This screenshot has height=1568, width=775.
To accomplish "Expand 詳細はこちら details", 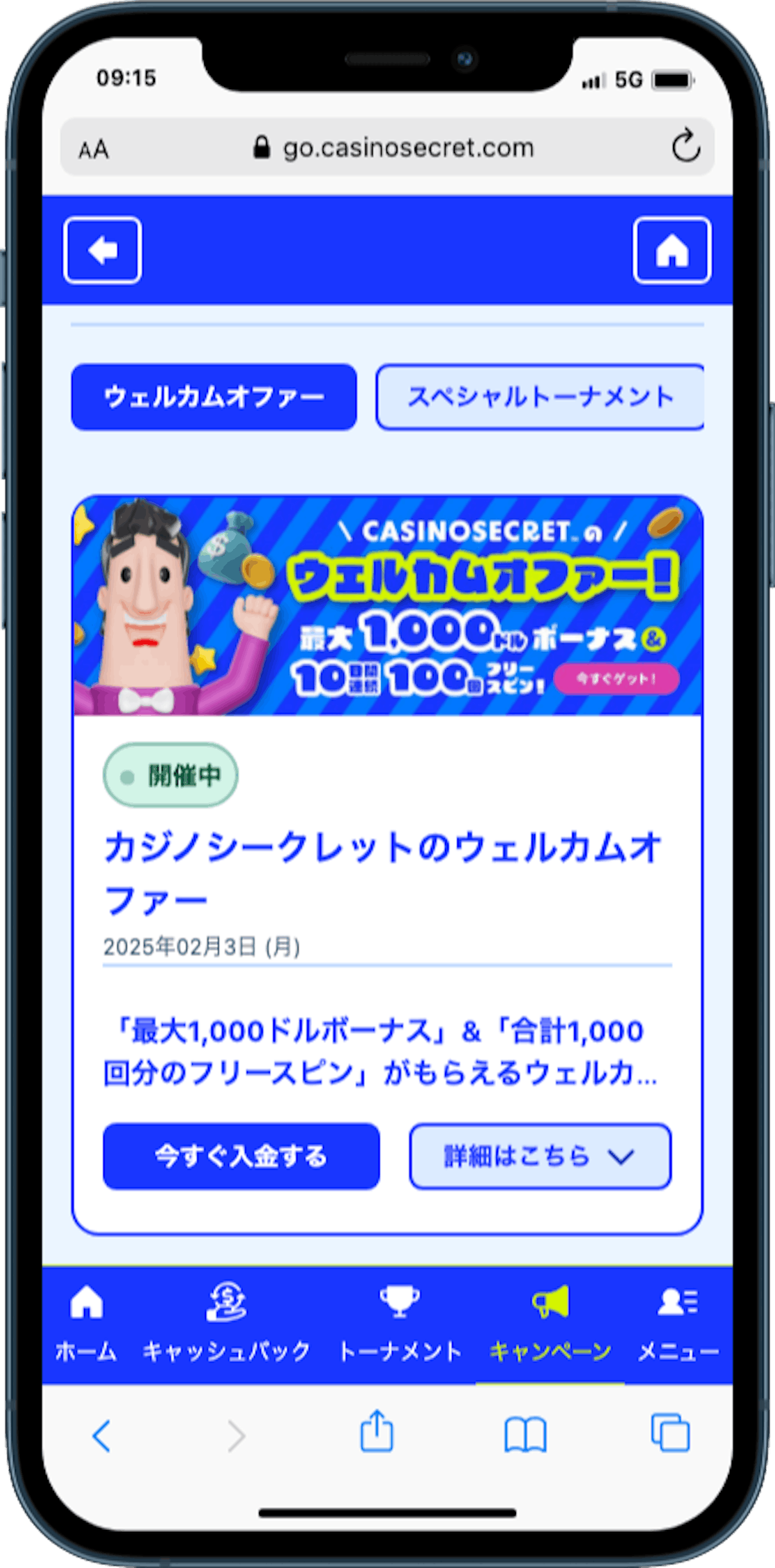I will [541, 1156].
